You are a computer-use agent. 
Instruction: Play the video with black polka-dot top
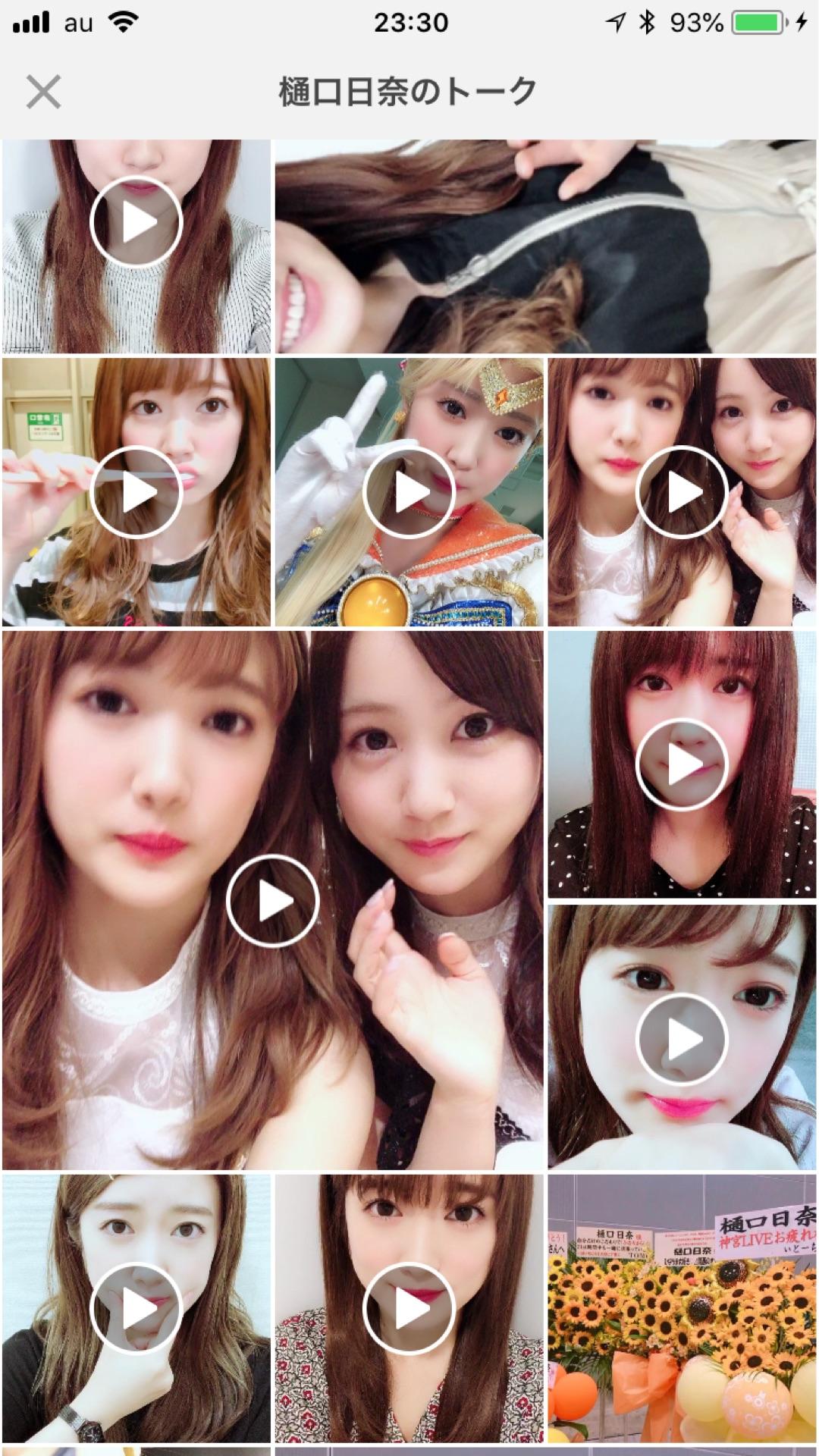682,764
